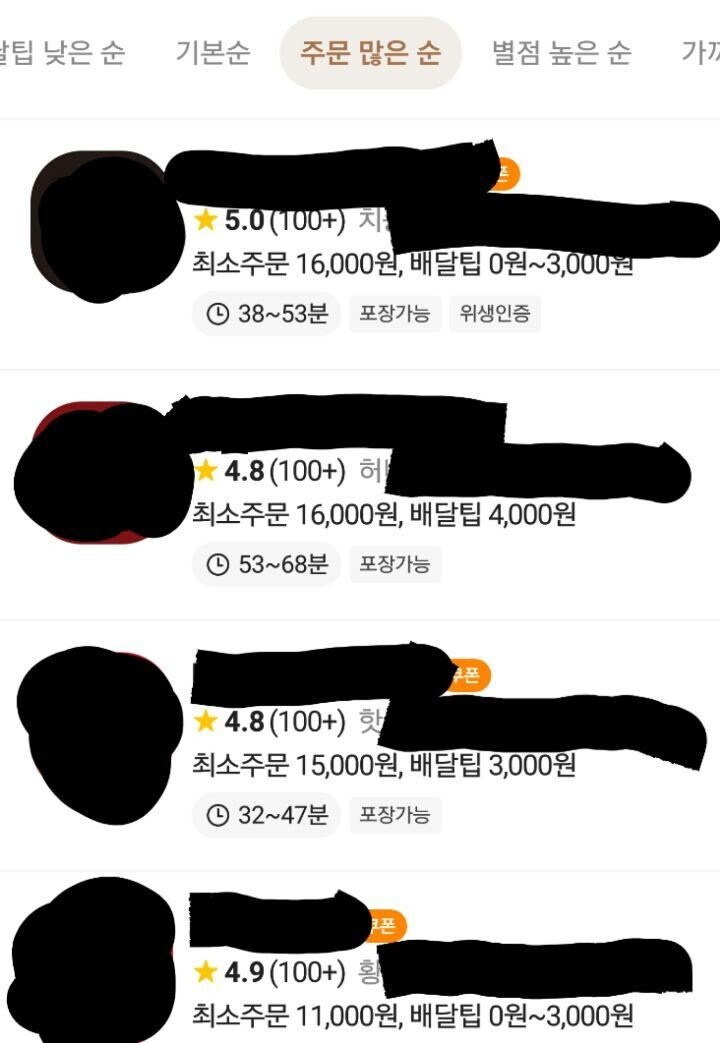
Task: Open the 5.0 rated store with 38~53분 delivery
Action: pyautogui.click(x=412, y=264)
